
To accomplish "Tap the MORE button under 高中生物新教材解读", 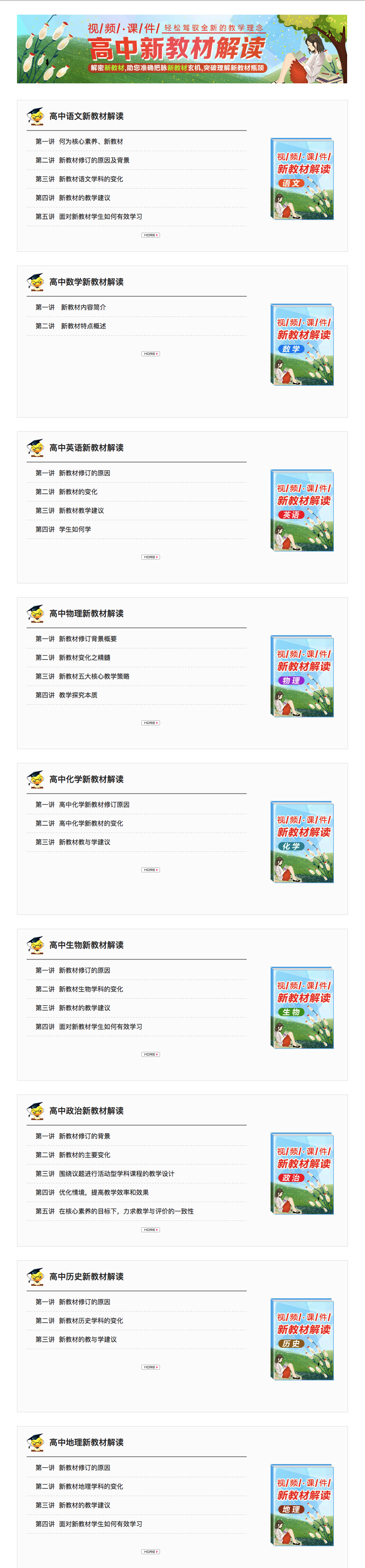I will [x=150, y=1054].
